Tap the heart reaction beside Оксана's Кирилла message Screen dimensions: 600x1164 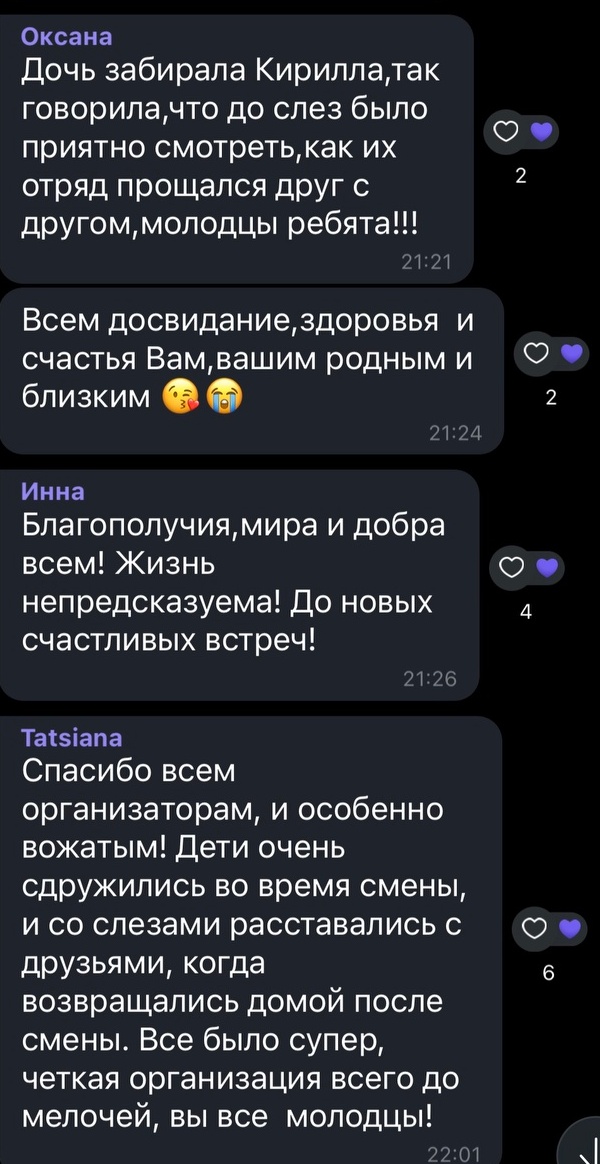(x=520, y=134)
